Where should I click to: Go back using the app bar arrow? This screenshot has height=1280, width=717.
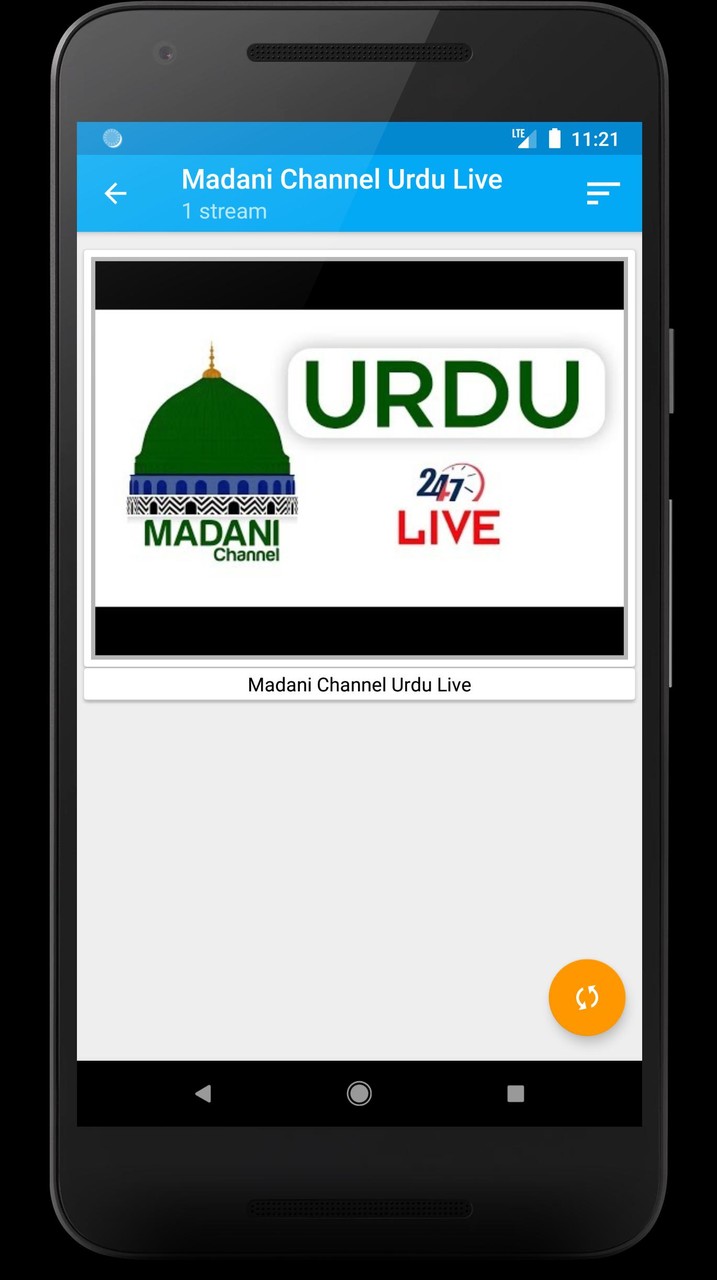tap(116, 193)
